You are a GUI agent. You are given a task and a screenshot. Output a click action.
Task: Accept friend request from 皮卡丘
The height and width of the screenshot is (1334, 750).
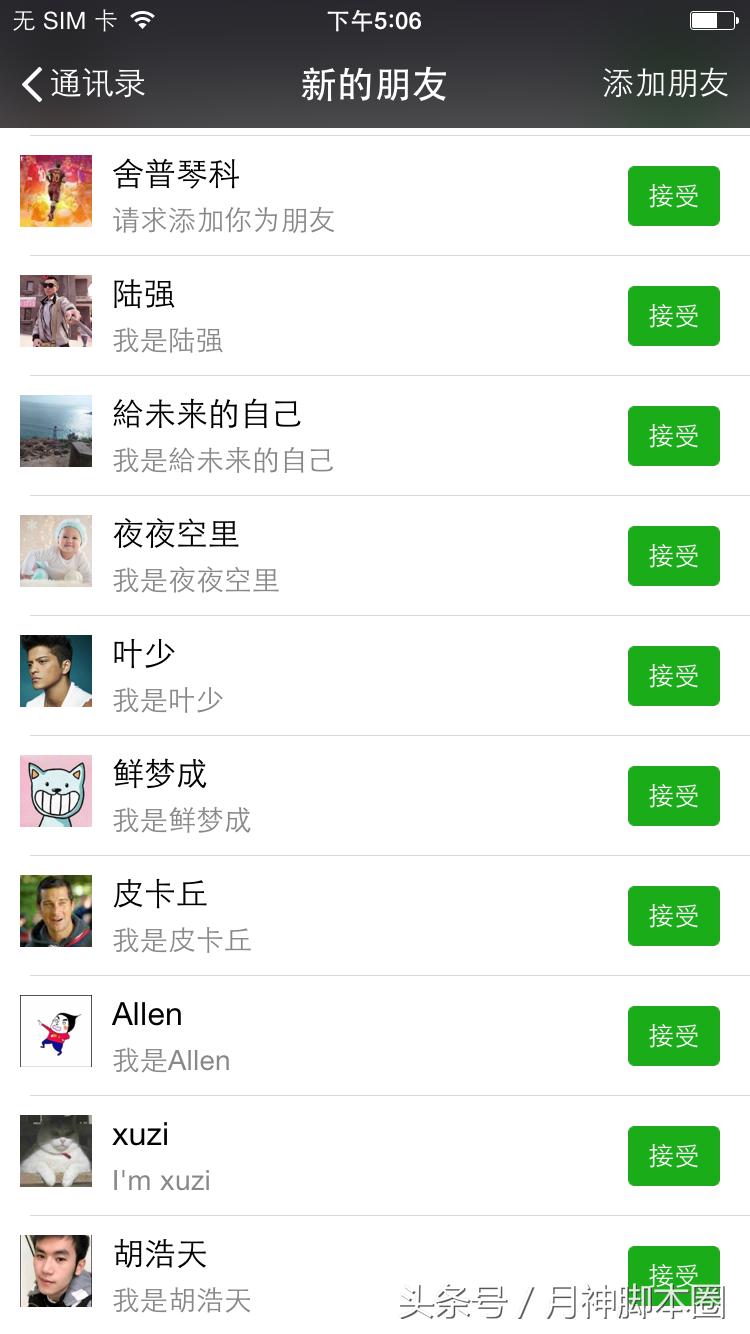(673, 916)
